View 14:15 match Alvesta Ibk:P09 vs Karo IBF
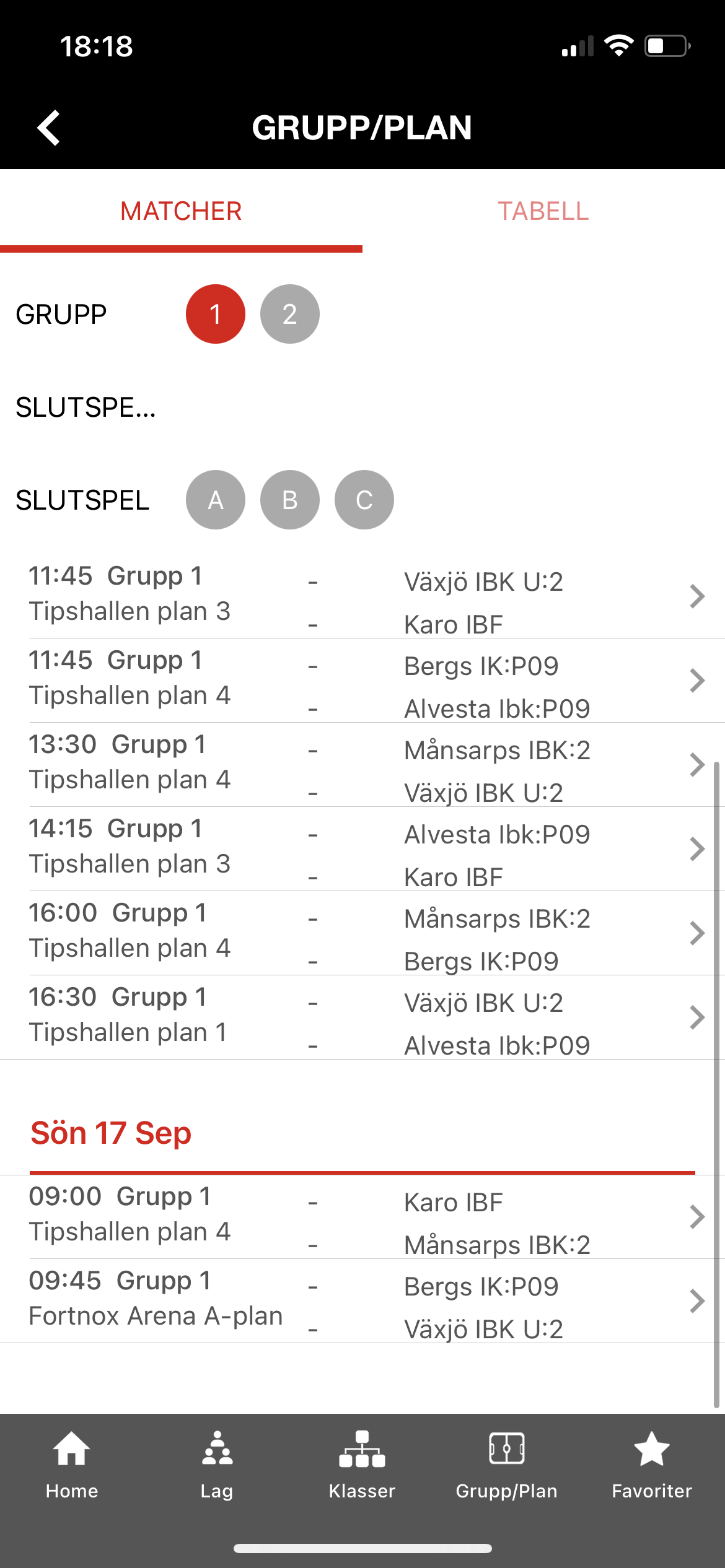Screen dimensions: 725x1568 tap(362, 849)
